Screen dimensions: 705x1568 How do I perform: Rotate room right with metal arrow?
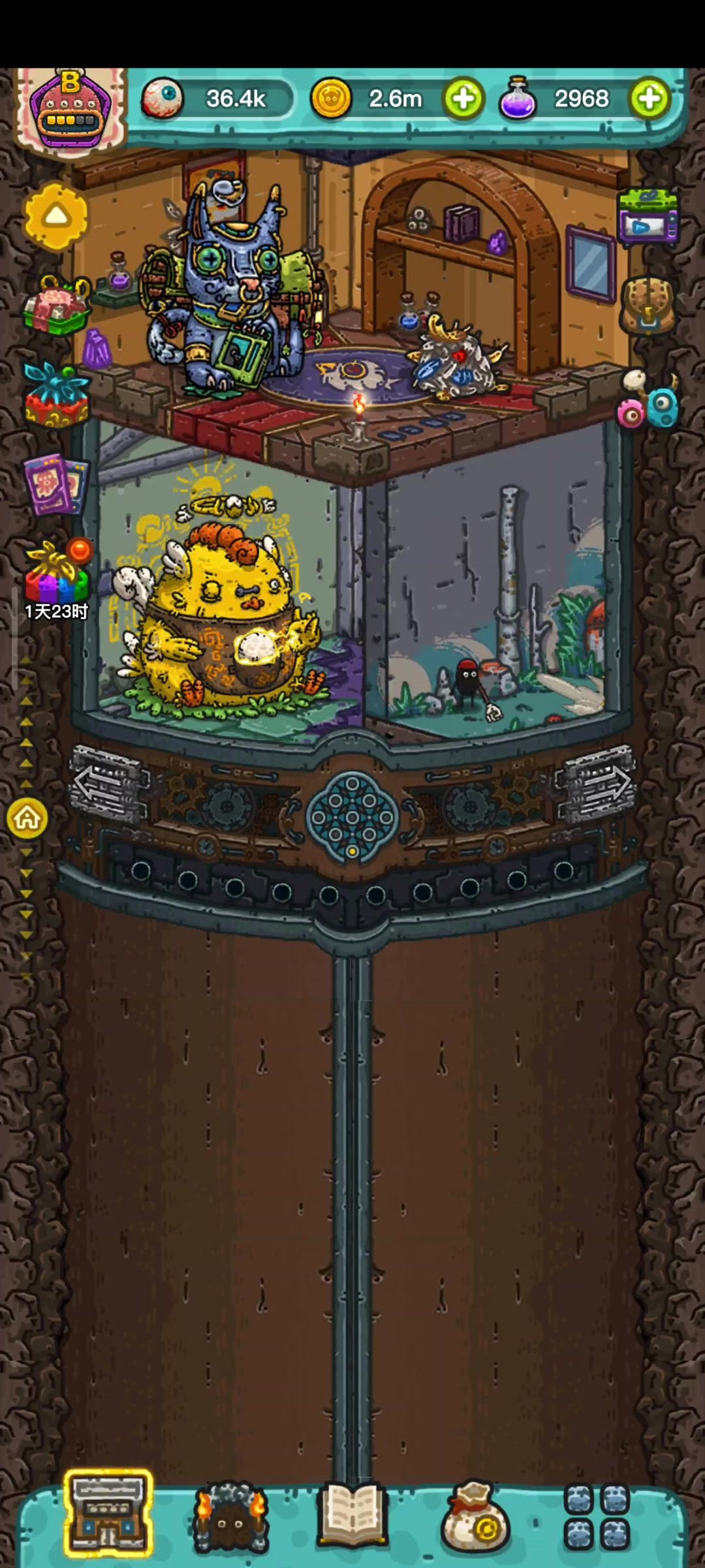[x=595, y=782]
